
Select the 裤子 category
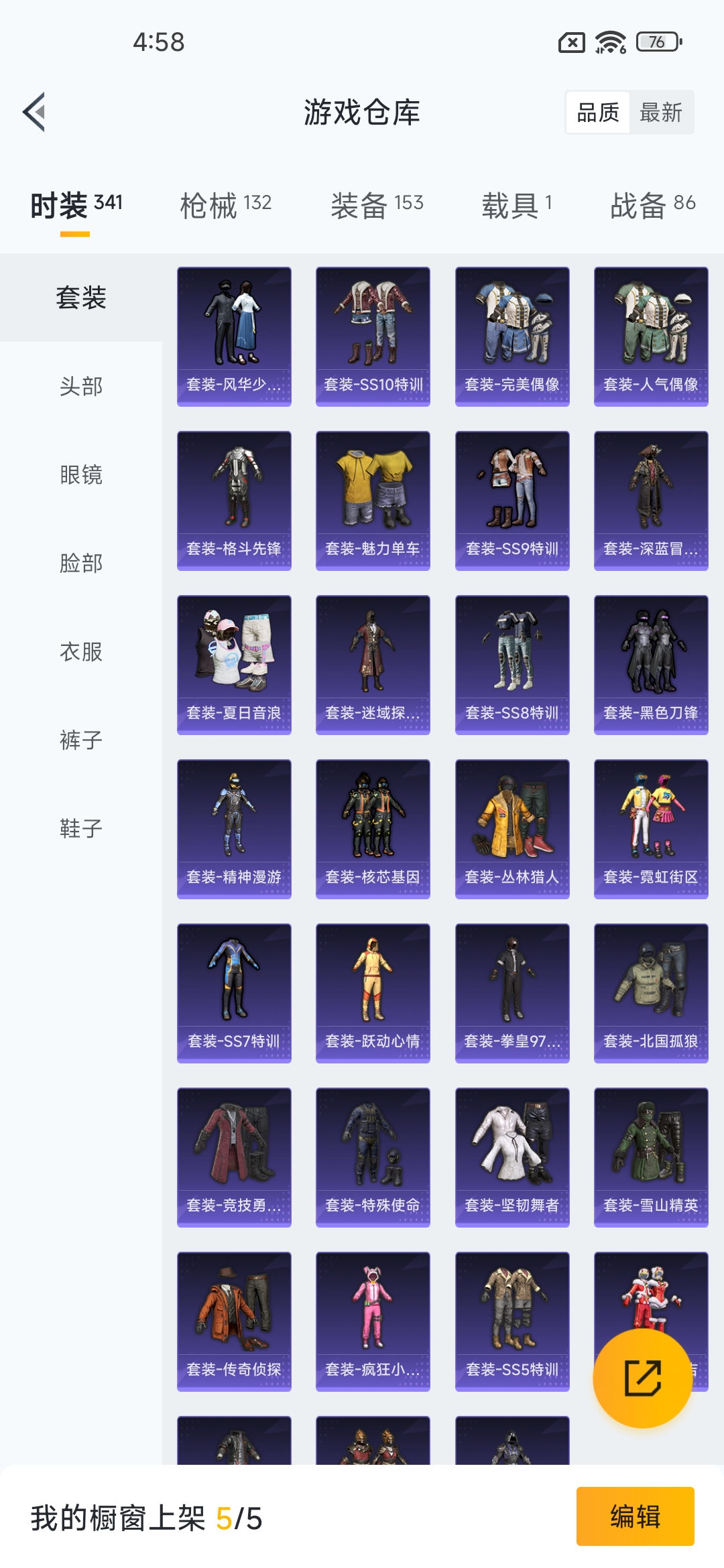81,740
